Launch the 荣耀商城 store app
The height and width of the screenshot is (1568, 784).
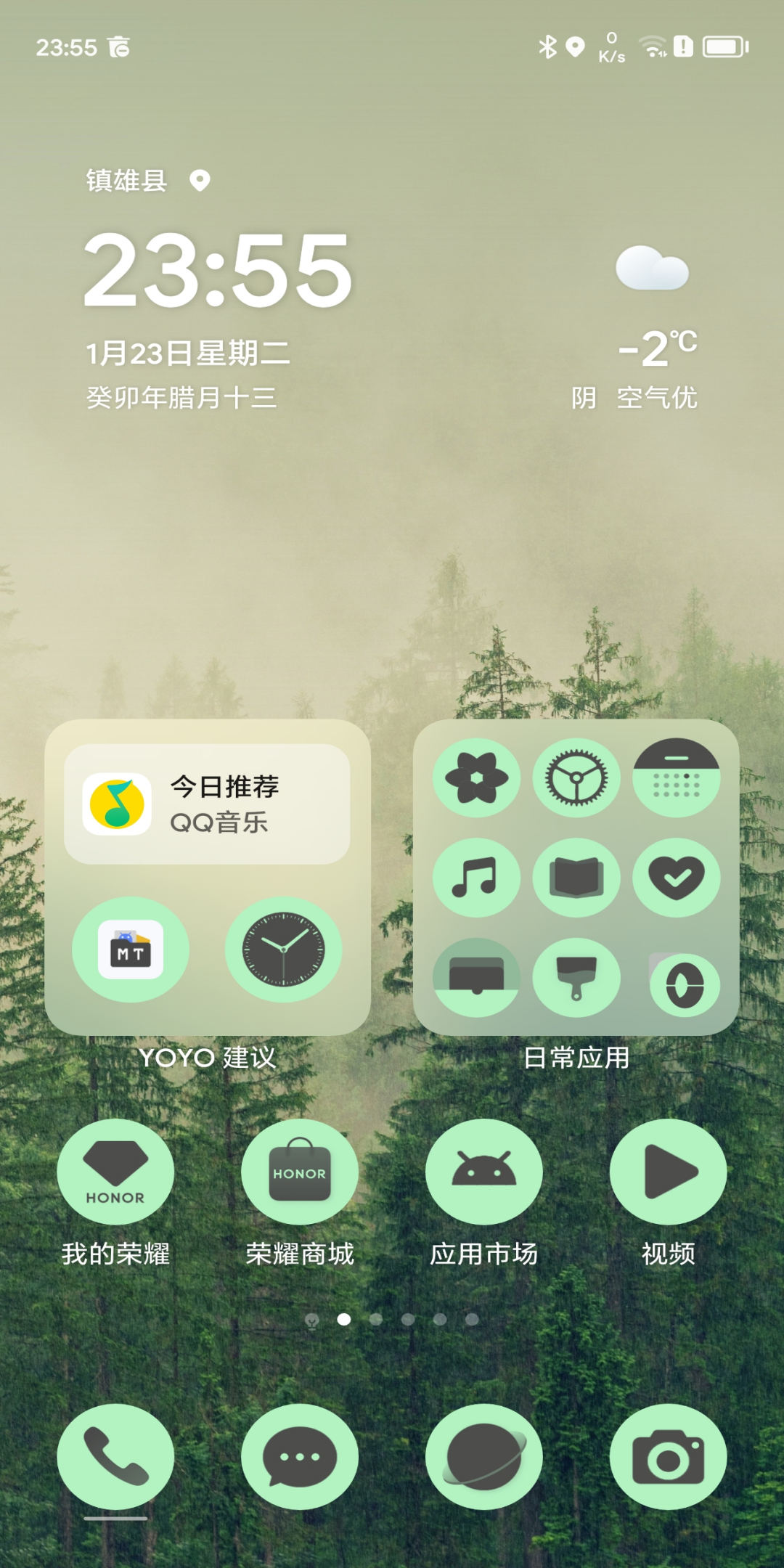click(x=299, y=1171)
